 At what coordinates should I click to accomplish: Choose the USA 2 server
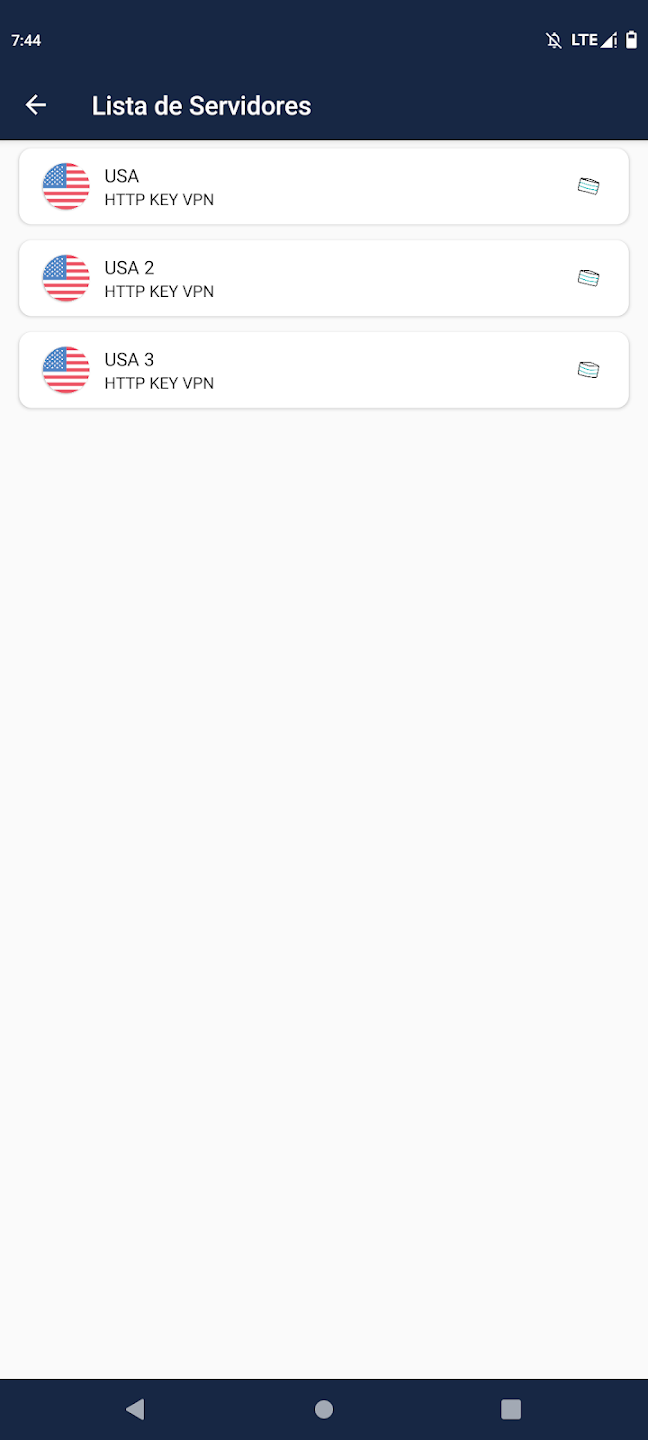[x=323, y=279]
